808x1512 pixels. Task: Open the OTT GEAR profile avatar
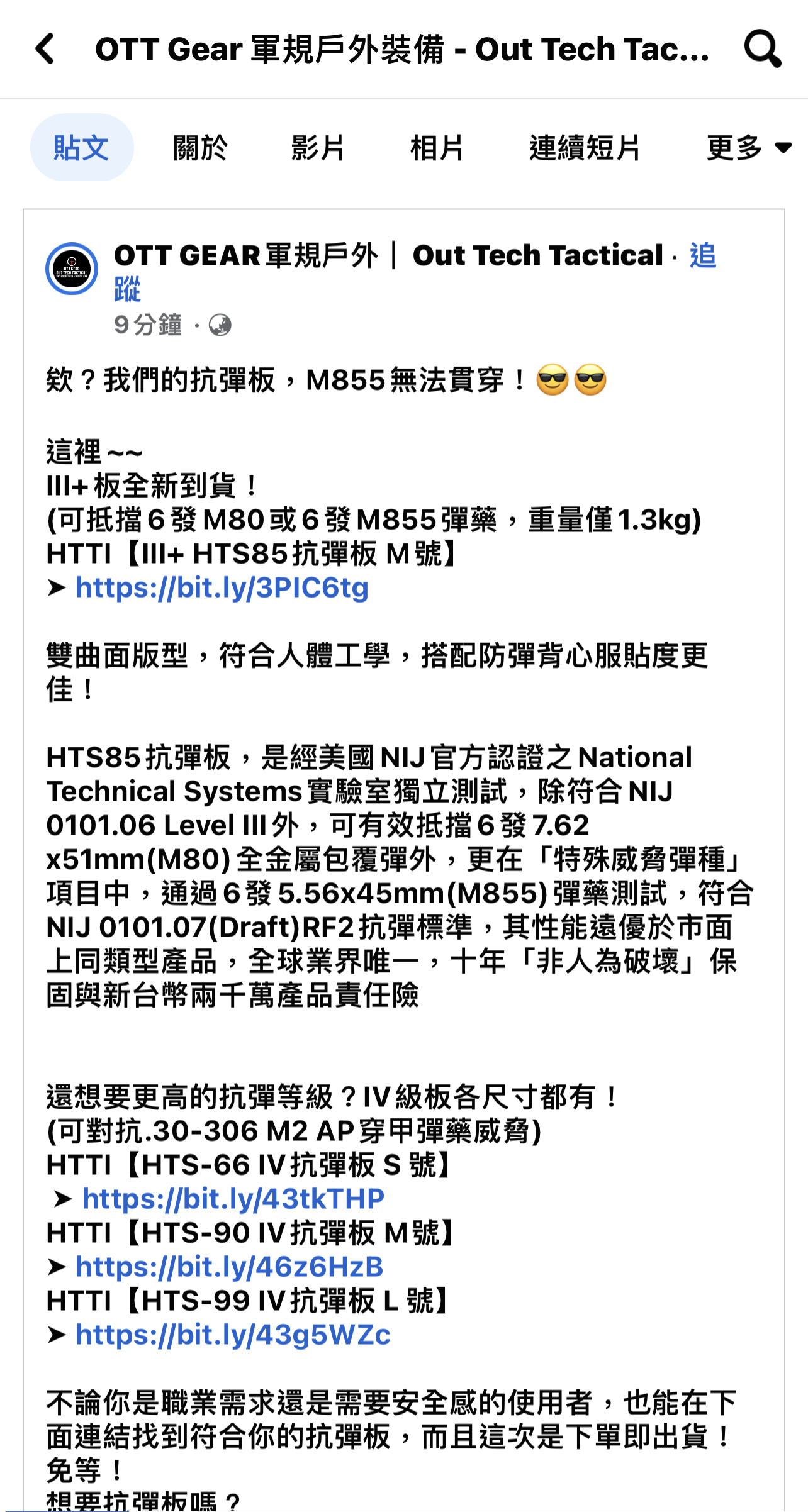pos(72,269)
